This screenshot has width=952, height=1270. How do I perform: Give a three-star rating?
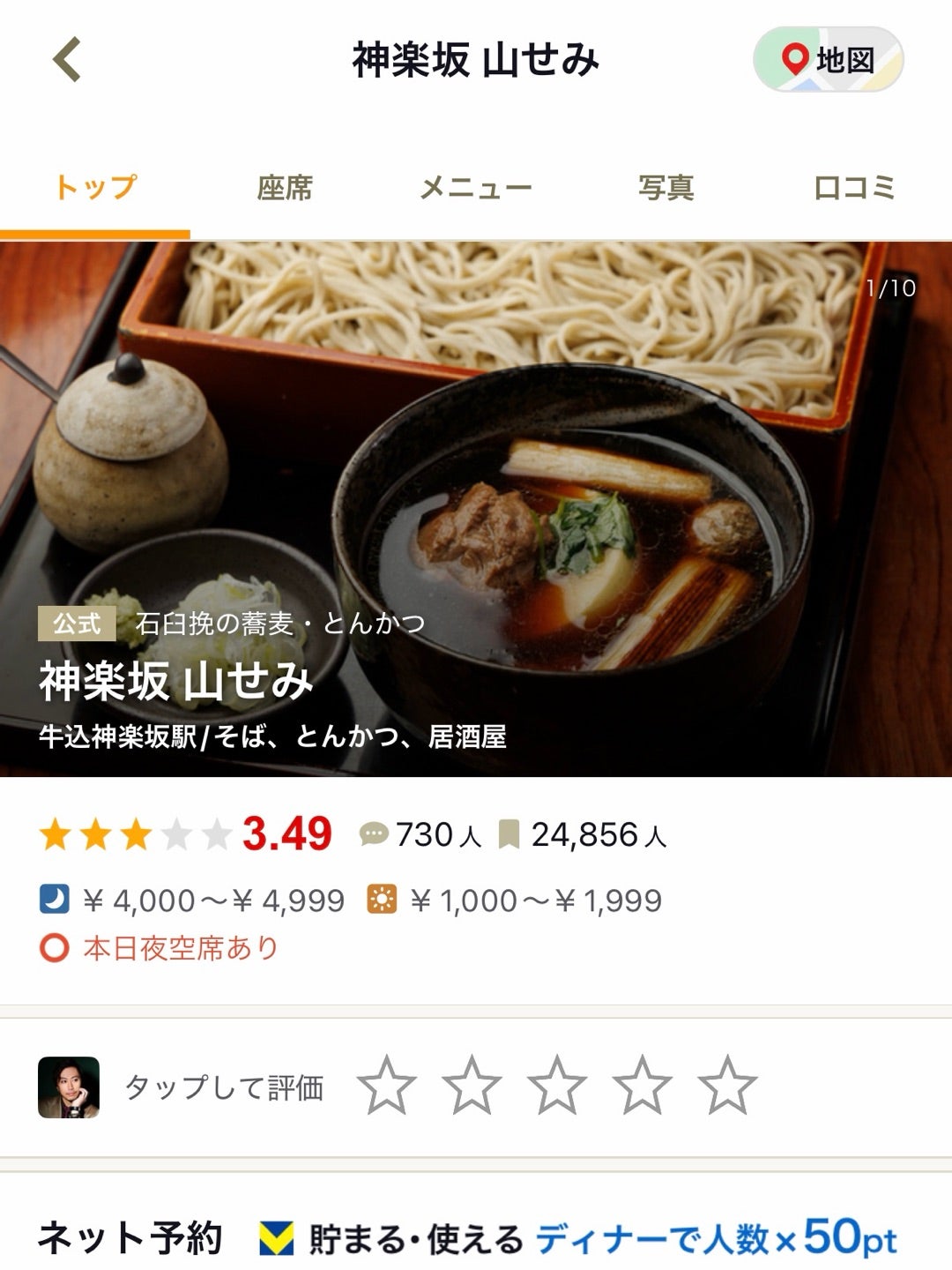pyautogui.click(x=557, y=1087)
